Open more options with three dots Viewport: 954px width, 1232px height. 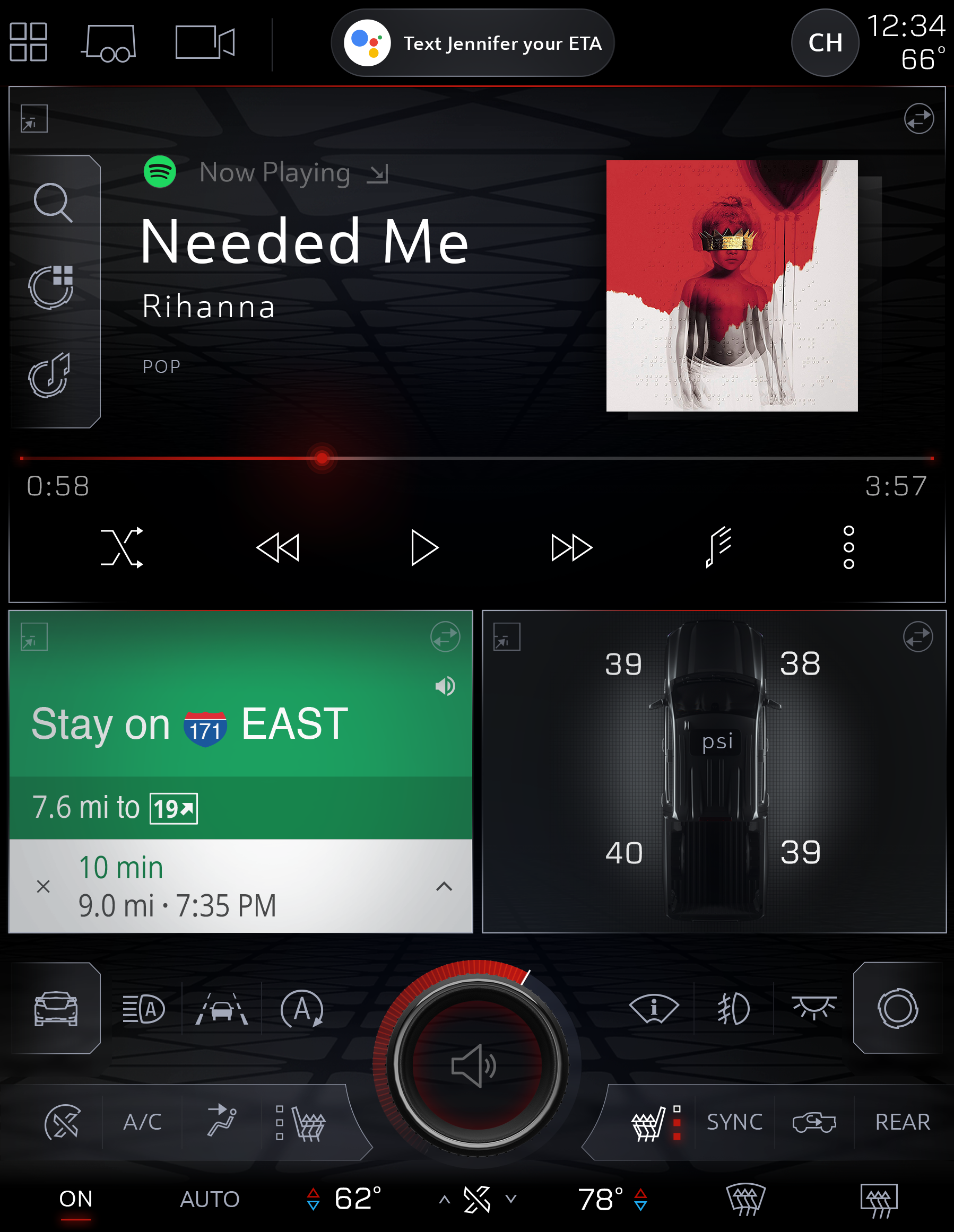point(848,548)
